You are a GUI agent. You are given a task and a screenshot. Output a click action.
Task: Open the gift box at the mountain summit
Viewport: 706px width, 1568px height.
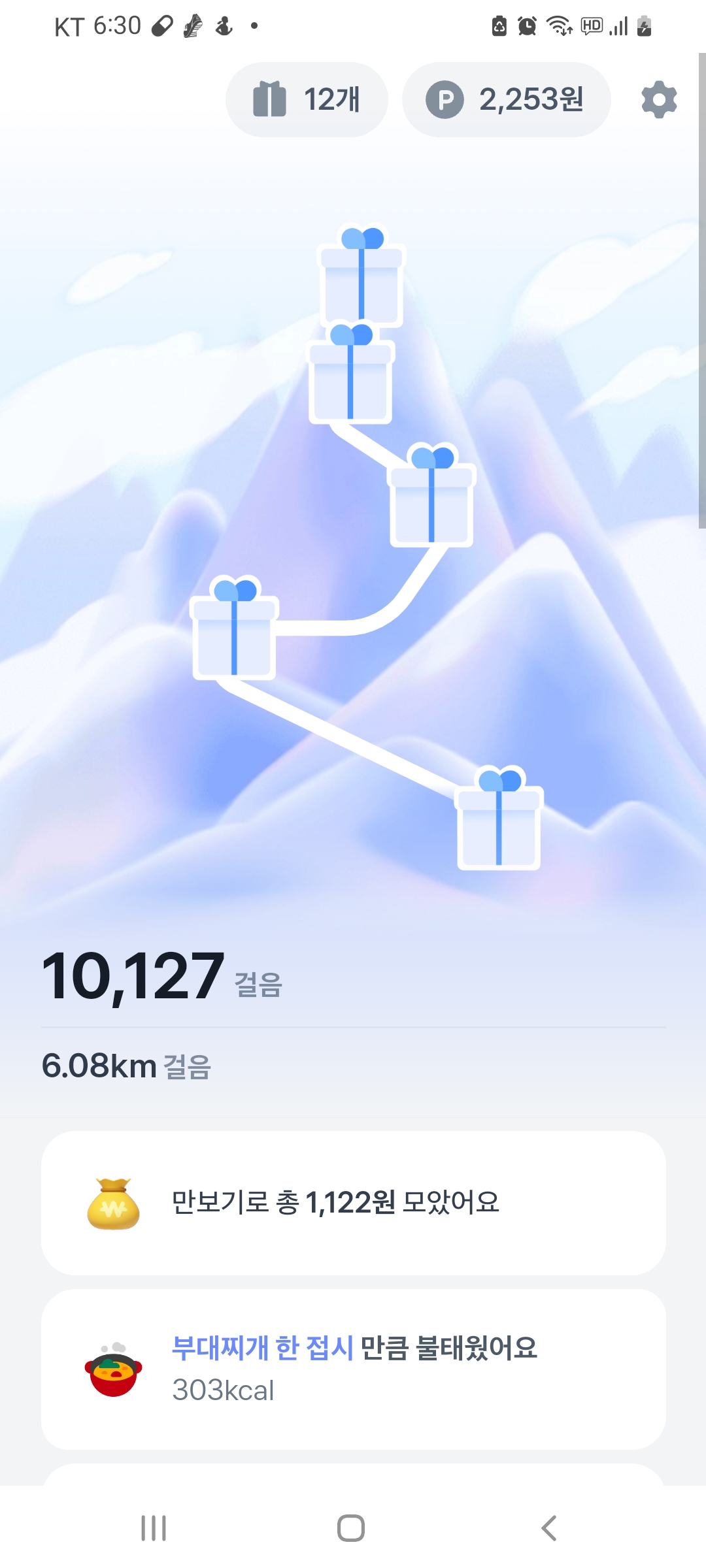click(361, 278)
